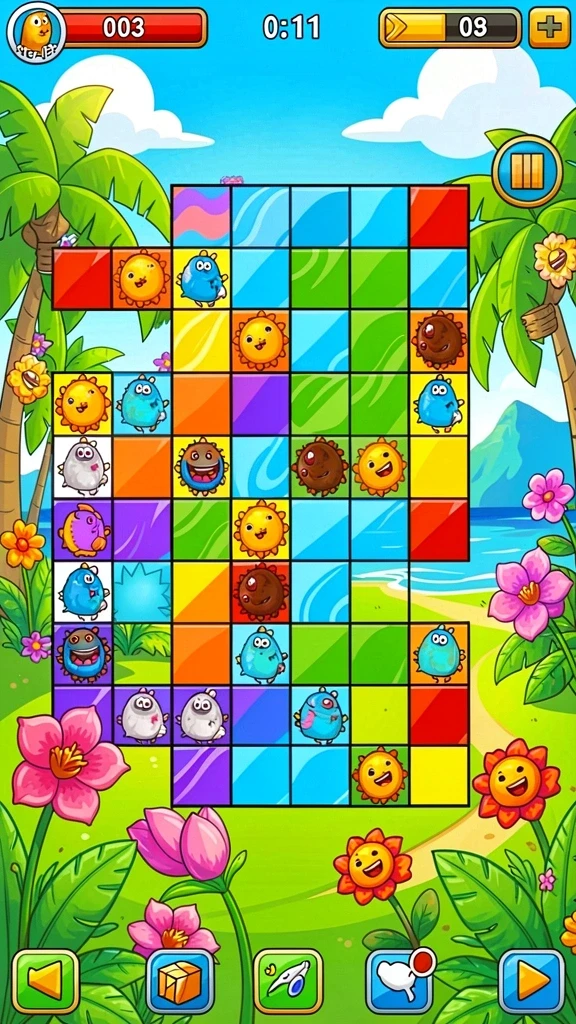Screen dimensions: 576x1024
Task: Tap the left arrow button
Action: pos(46,981)
